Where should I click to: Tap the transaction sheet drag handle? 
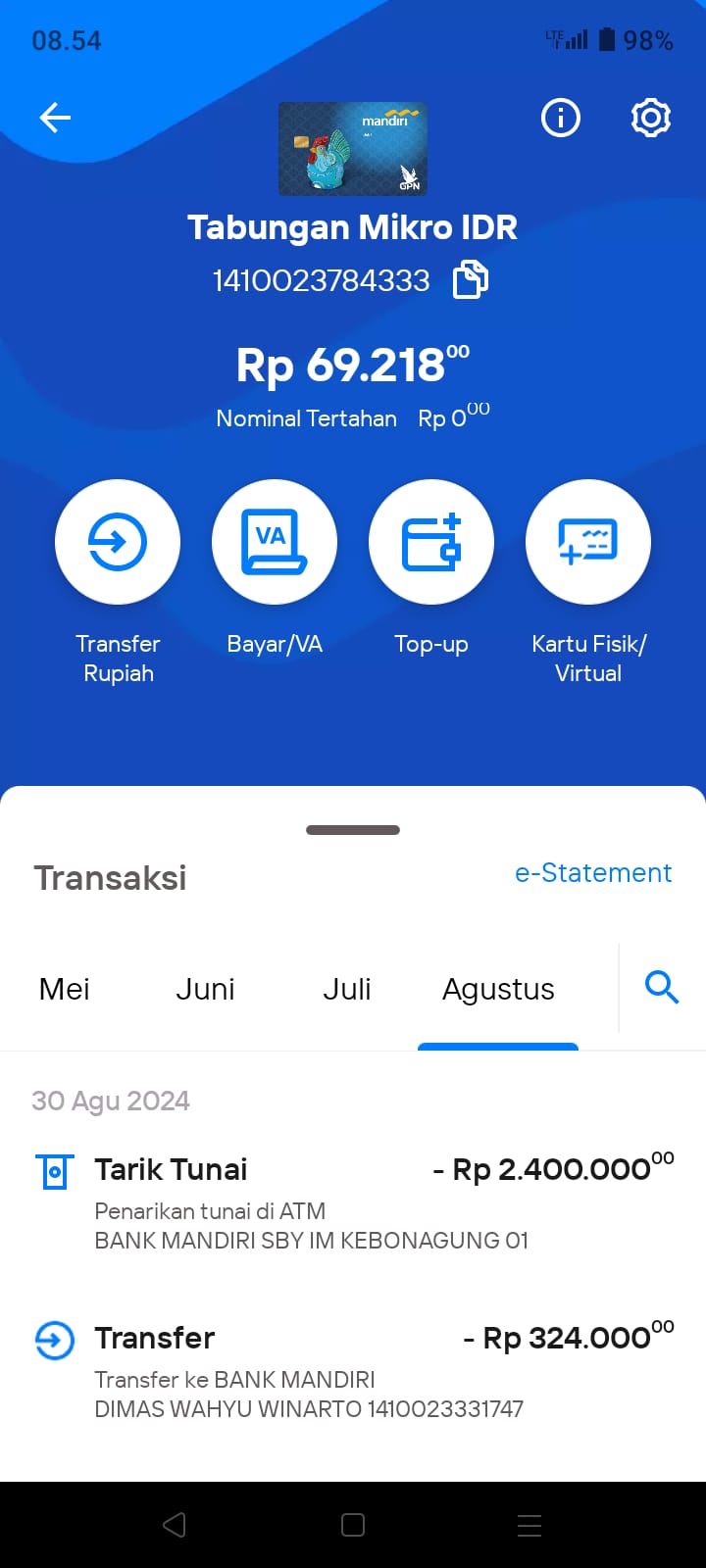tap(353, 830)
